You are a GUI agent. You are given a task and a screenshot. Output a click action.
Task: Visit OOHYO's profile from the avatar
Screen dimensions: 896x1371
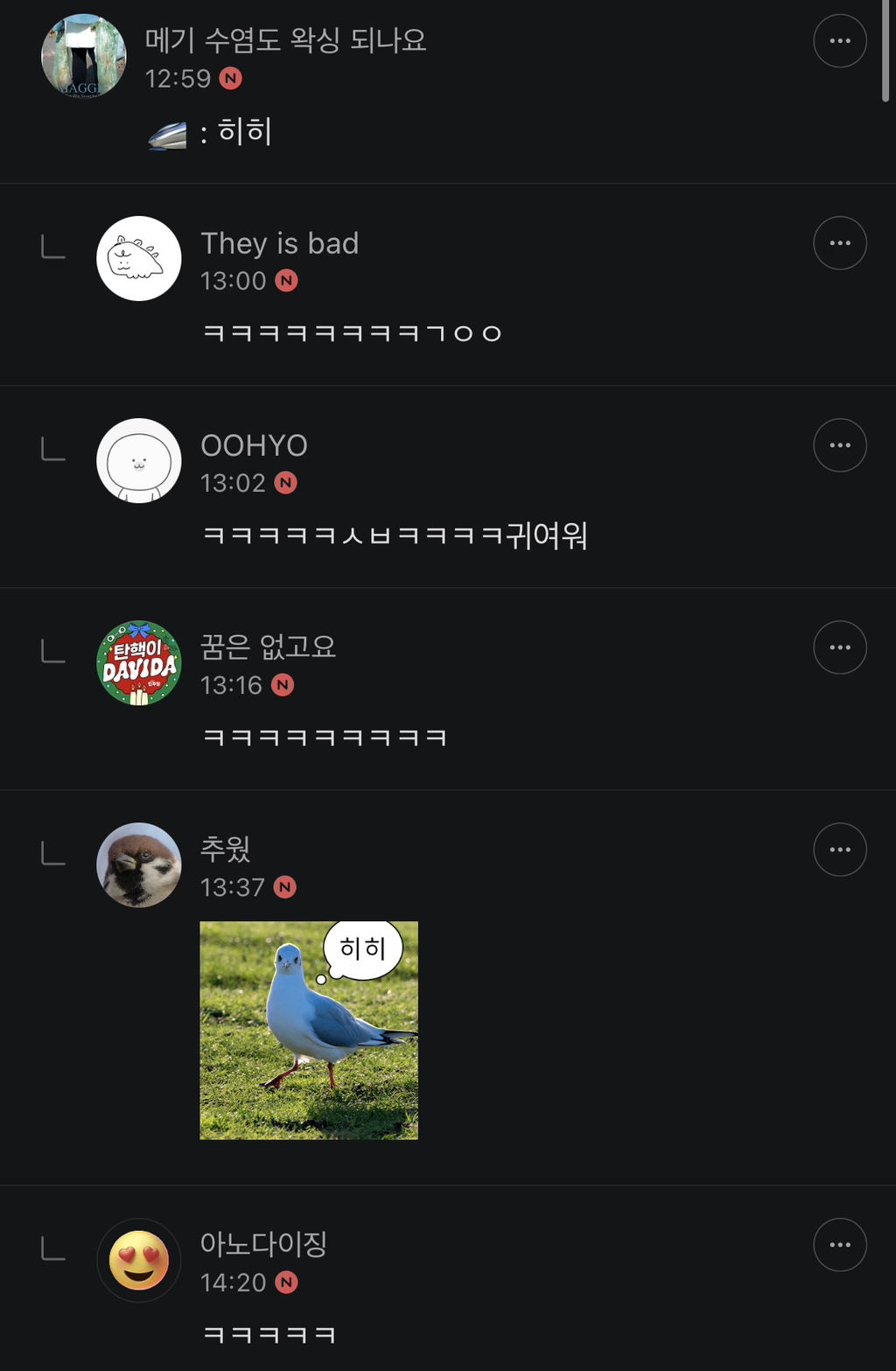(x=139, y=461)
